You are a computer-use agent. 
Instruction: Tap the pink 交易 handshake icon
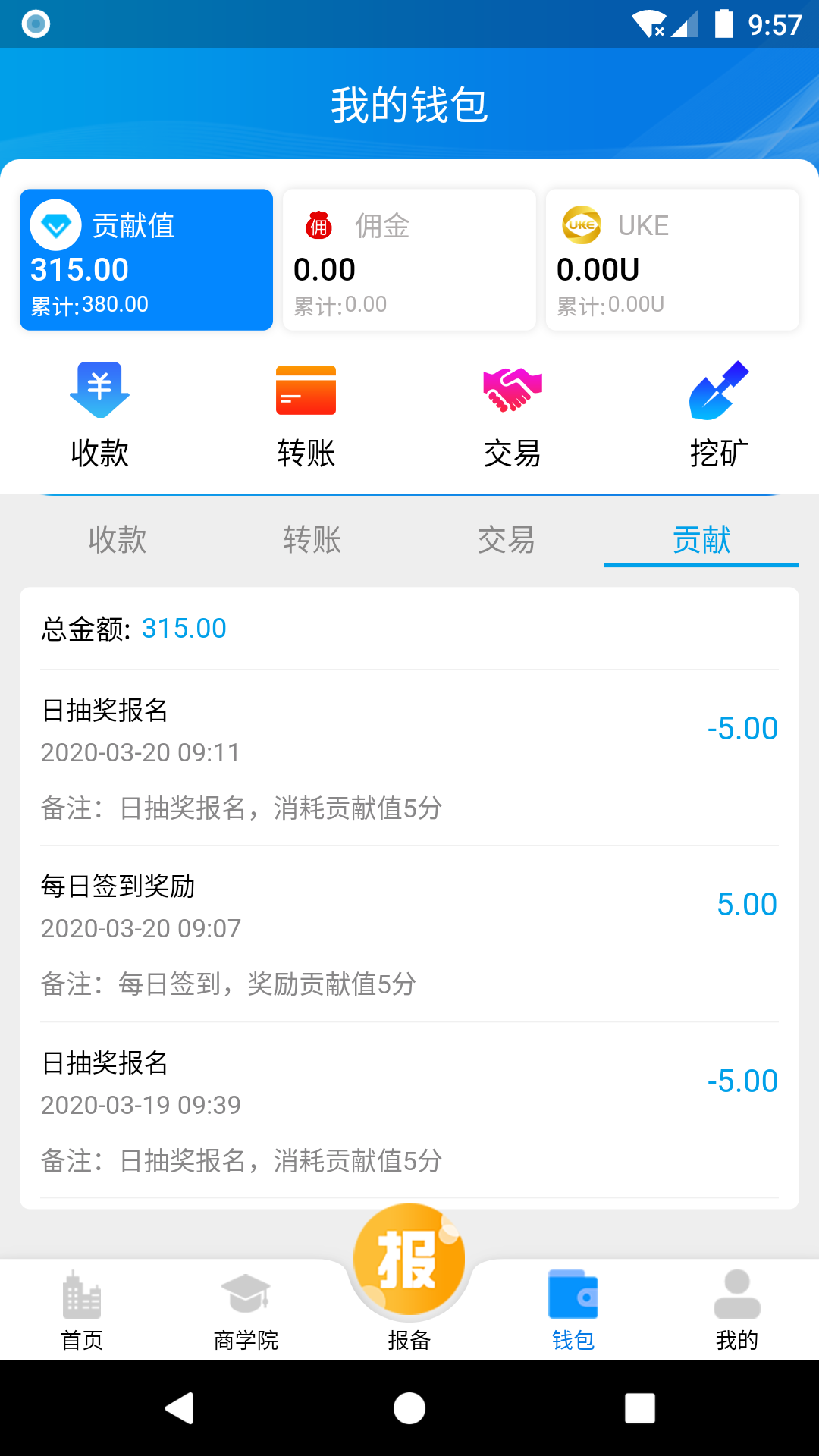click(512, 391)
